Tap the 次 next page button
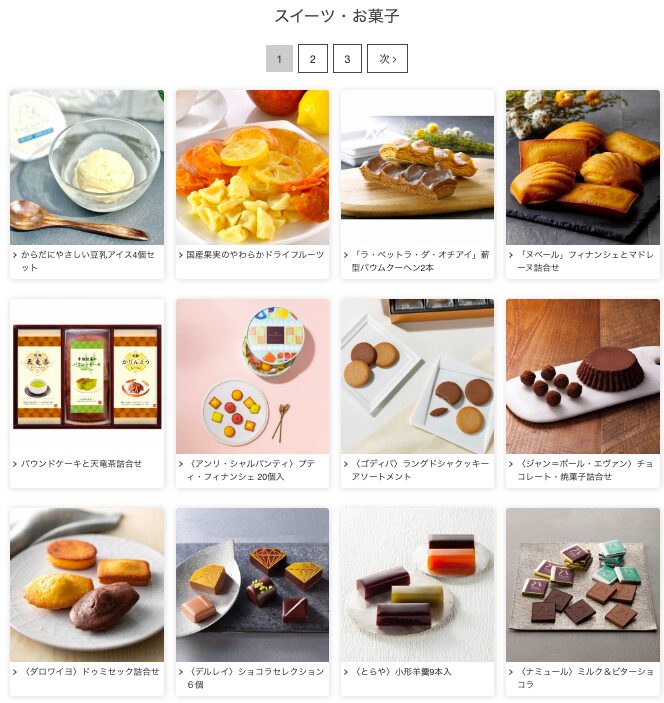Image resolution: width=664 pixels, height=703 pixels. click(x=387, y=59)
